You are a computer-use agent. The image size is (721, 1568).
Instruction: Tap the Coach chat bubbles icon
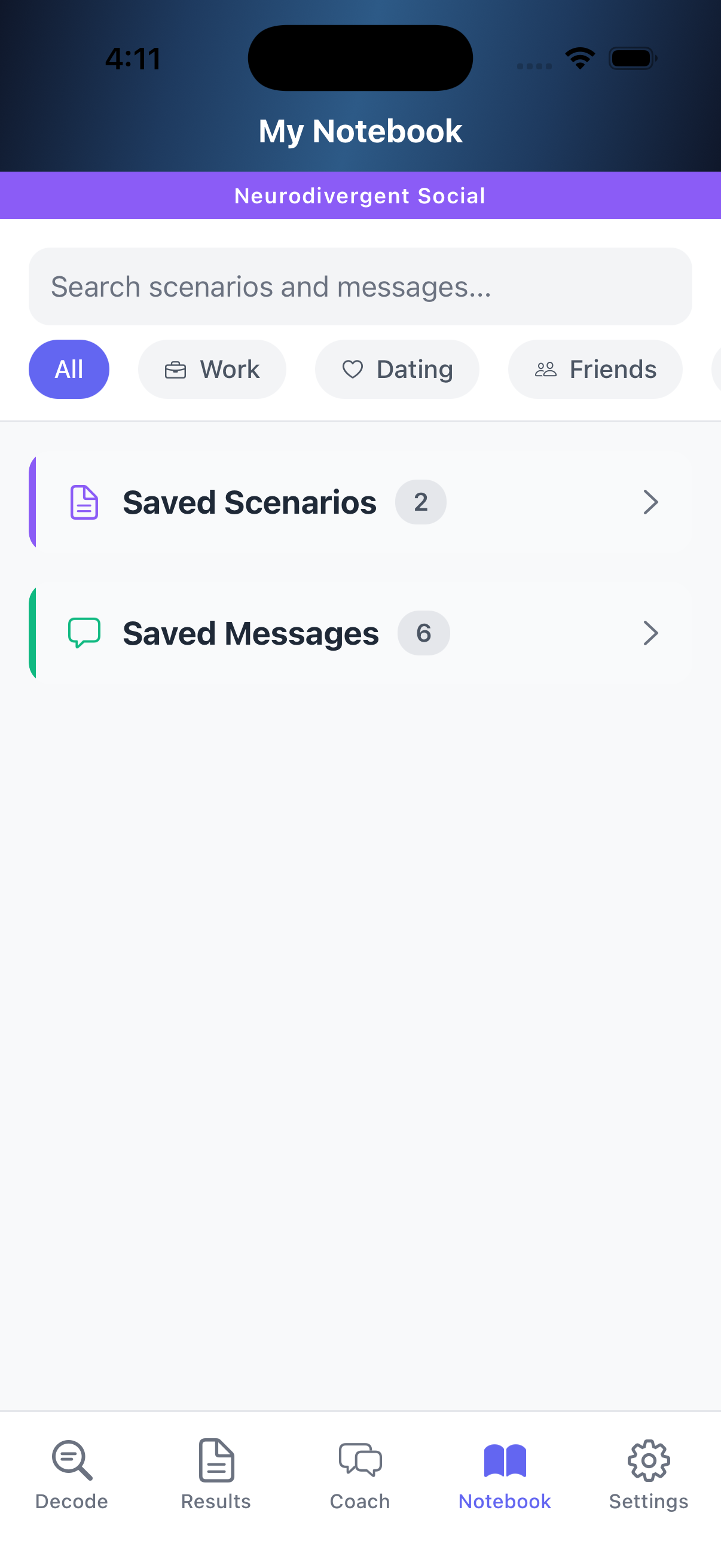(x=359, y=1459)
